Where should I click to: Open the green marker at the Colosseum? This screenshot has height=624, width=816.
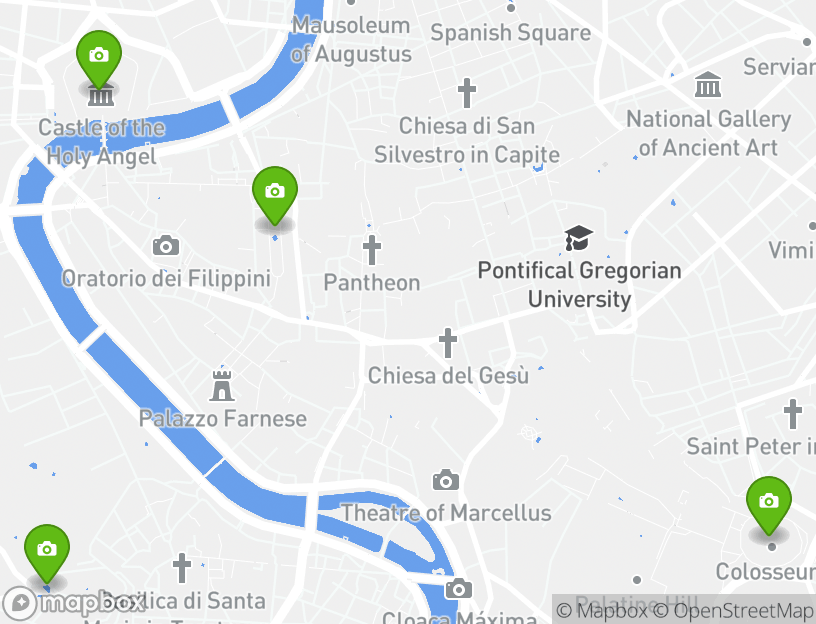(x=768, y=502)
